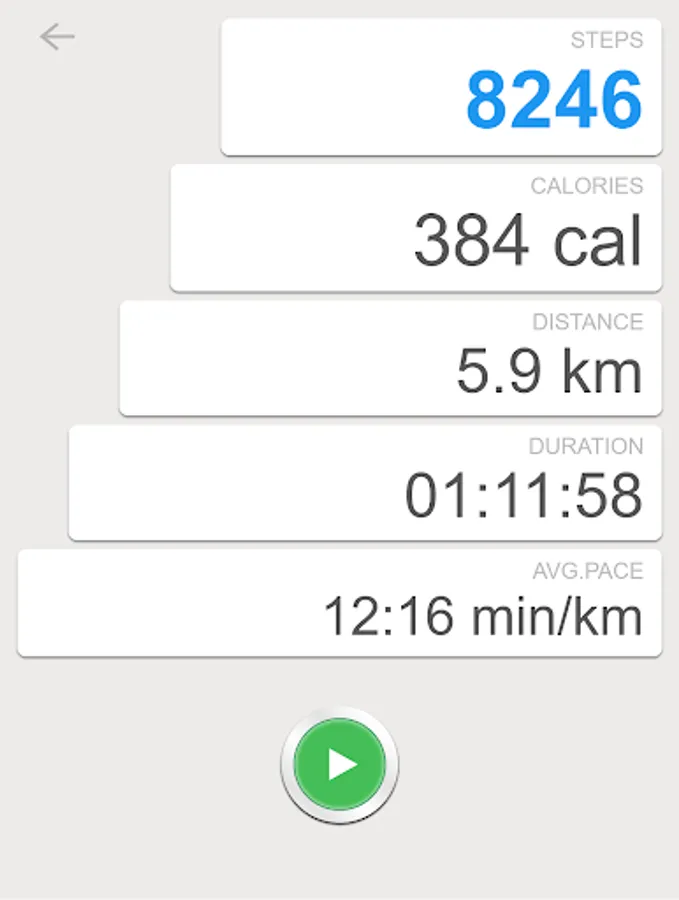
Task: Start tracking with the green play button
Action: (x=340, y=765)
